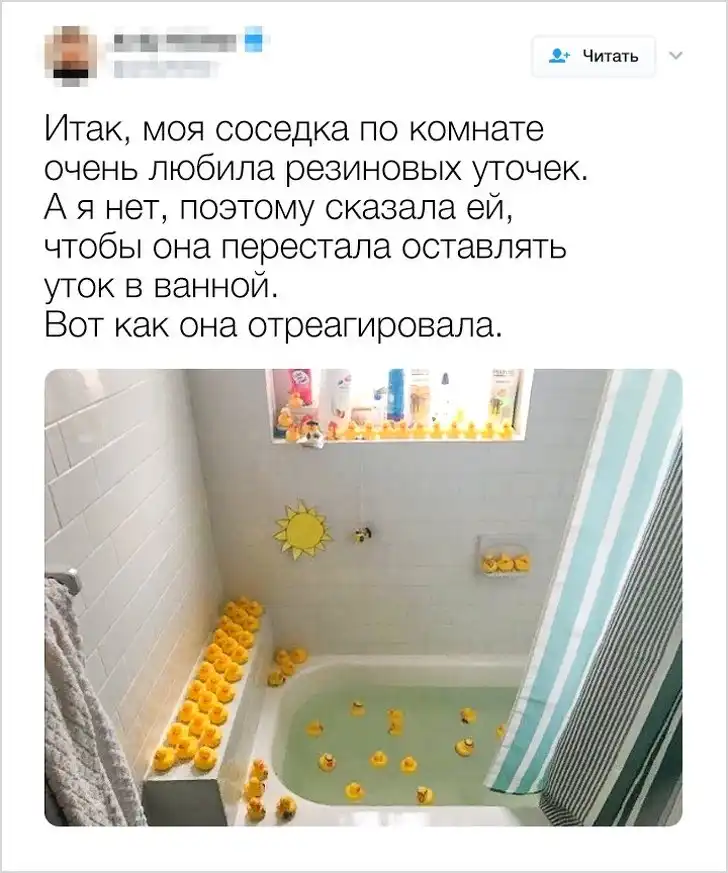Expand the dropdown chevron next to Читать

[675, 56]
